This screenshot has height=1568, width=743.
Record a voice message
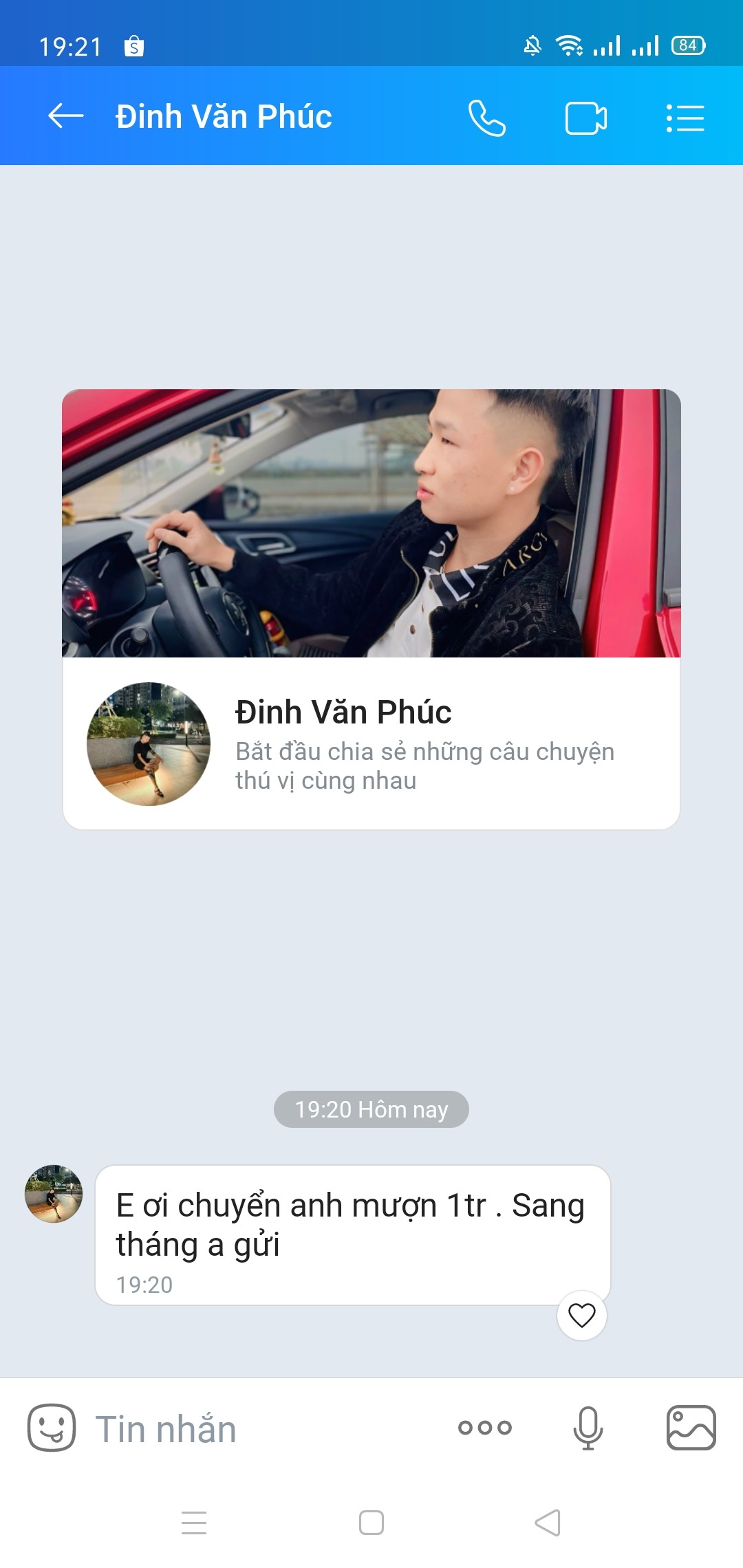(588, 1428)
